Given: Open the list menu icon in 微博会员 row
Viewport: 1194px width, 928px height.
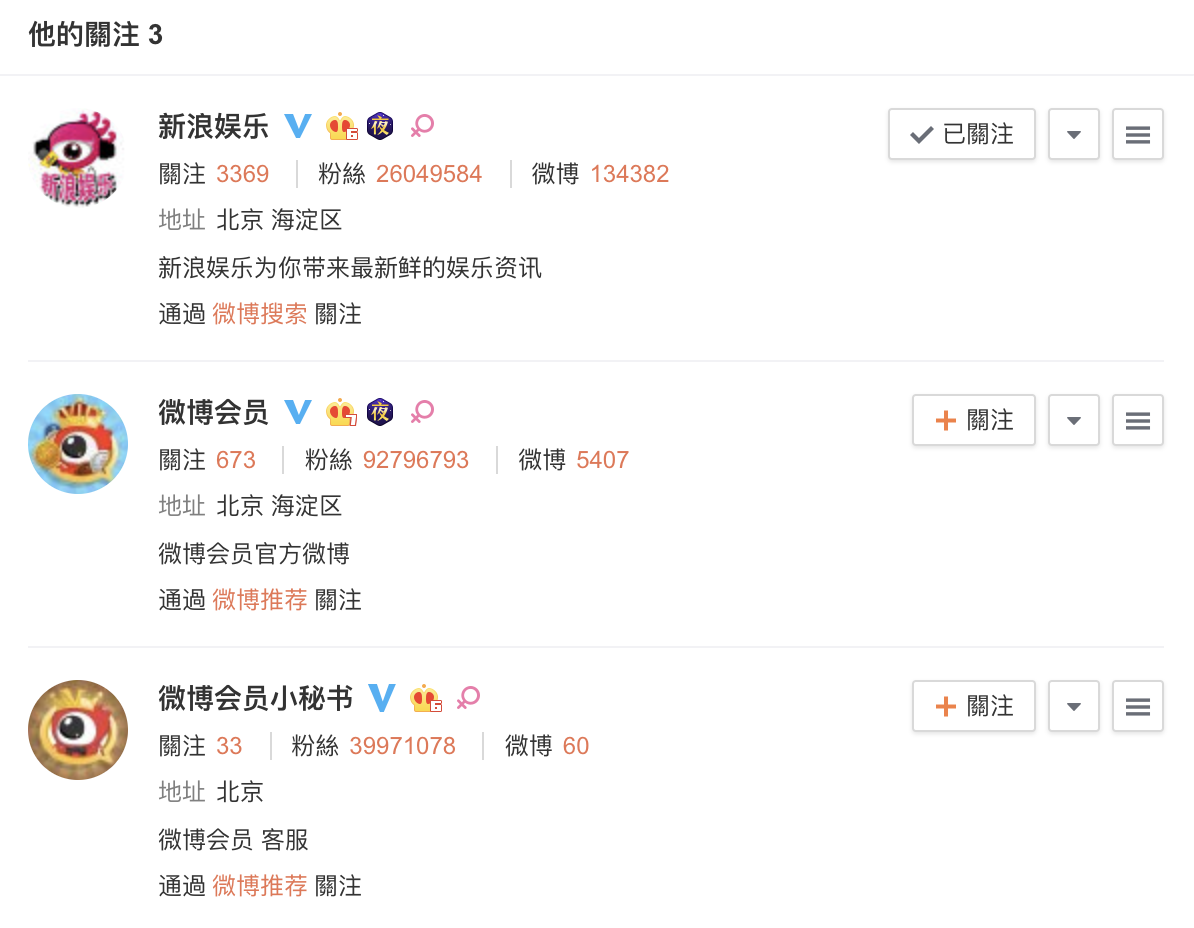Looking at the screenshot, I should (1137, 420).
